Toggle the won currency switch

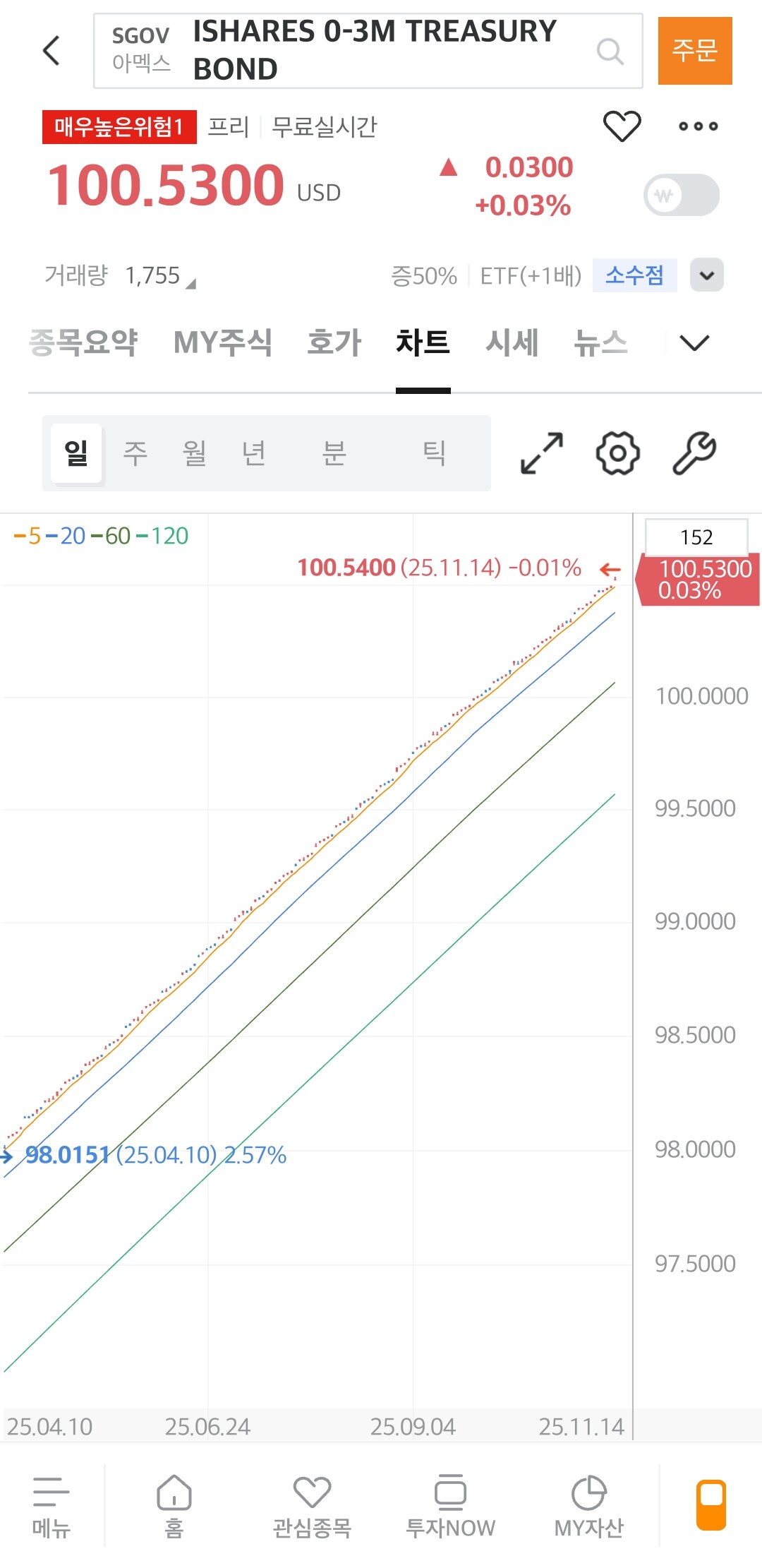tap(681, 195)
